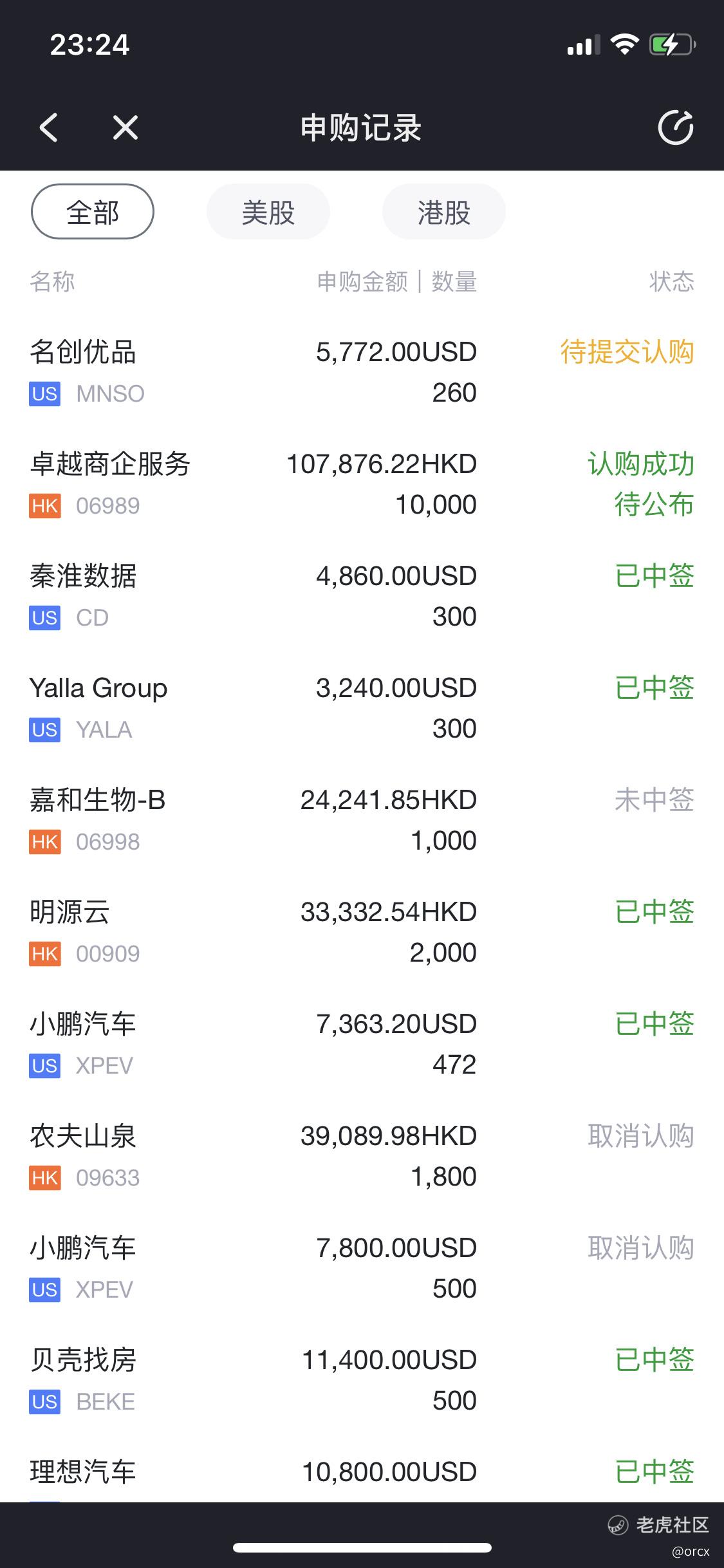View the 理想汽车 subscription record

pos(360,1474)
